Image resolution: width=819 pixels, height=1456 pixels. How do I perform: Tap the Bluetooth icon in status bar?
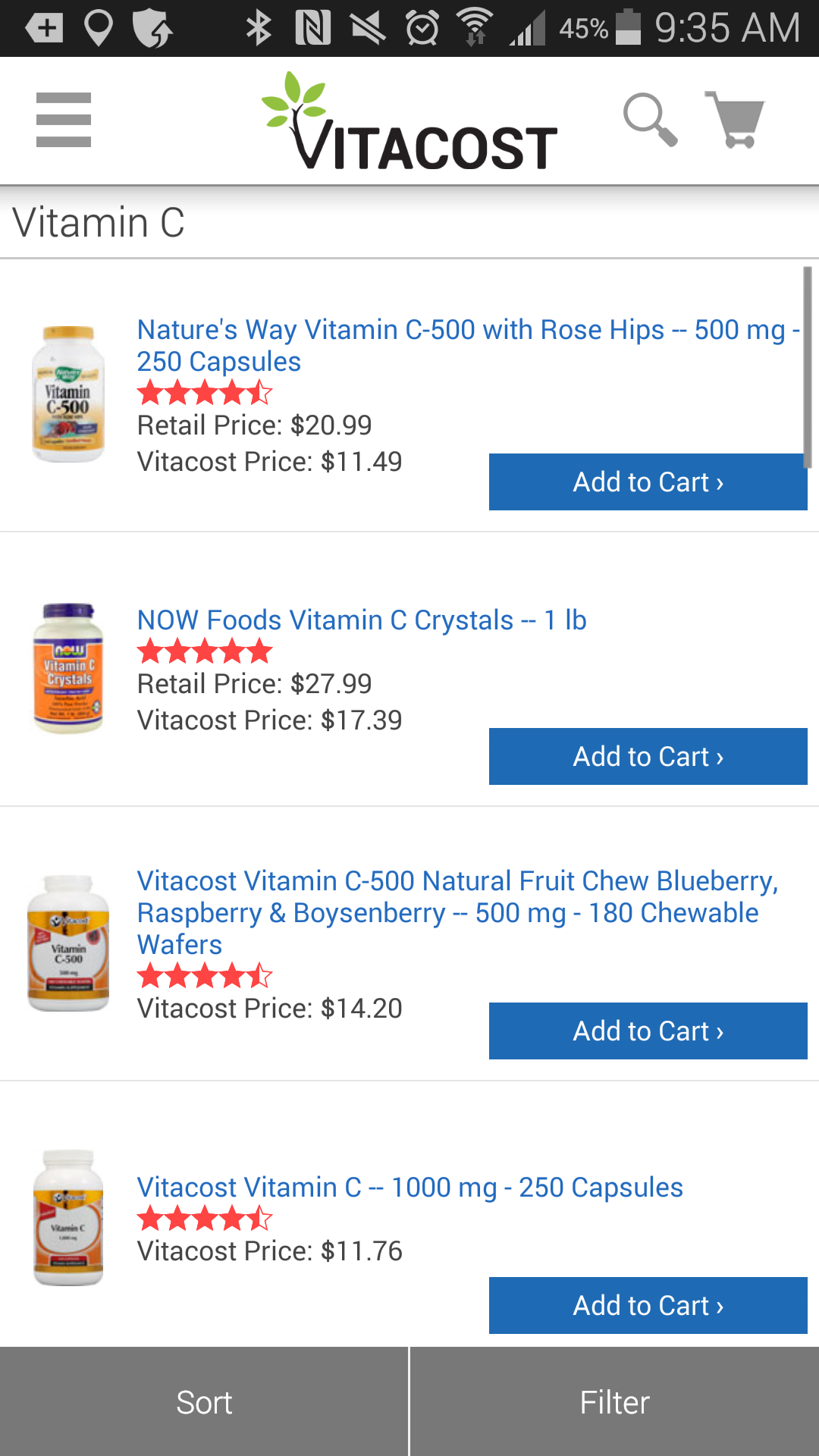click(x=259, y=27)
